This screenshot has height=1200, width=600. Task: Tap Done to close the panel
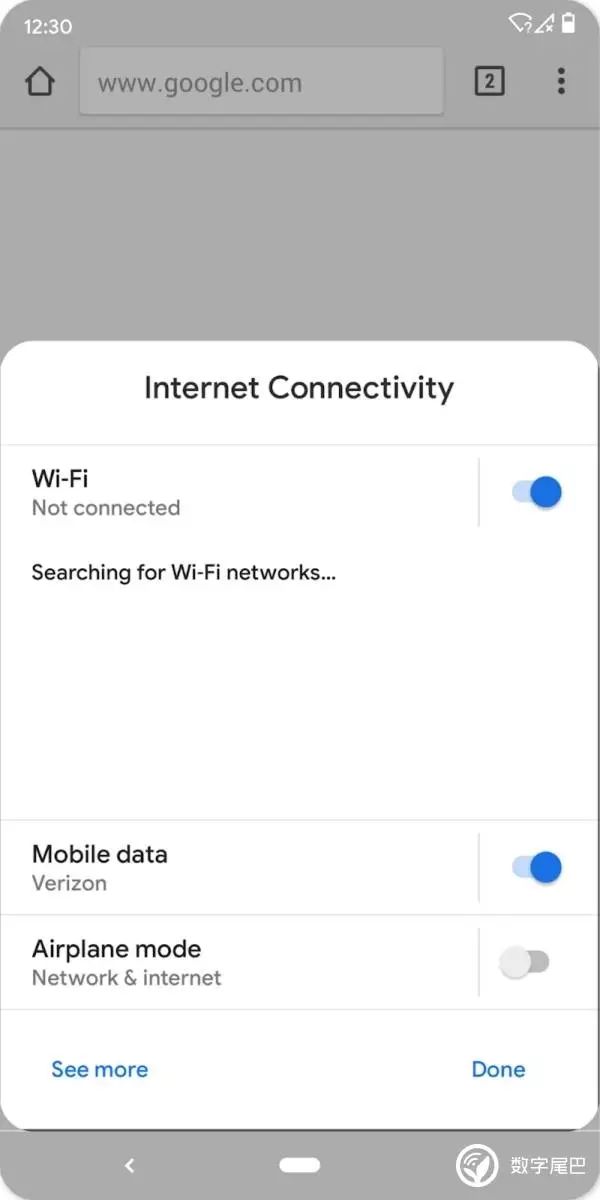point(498,1069)
